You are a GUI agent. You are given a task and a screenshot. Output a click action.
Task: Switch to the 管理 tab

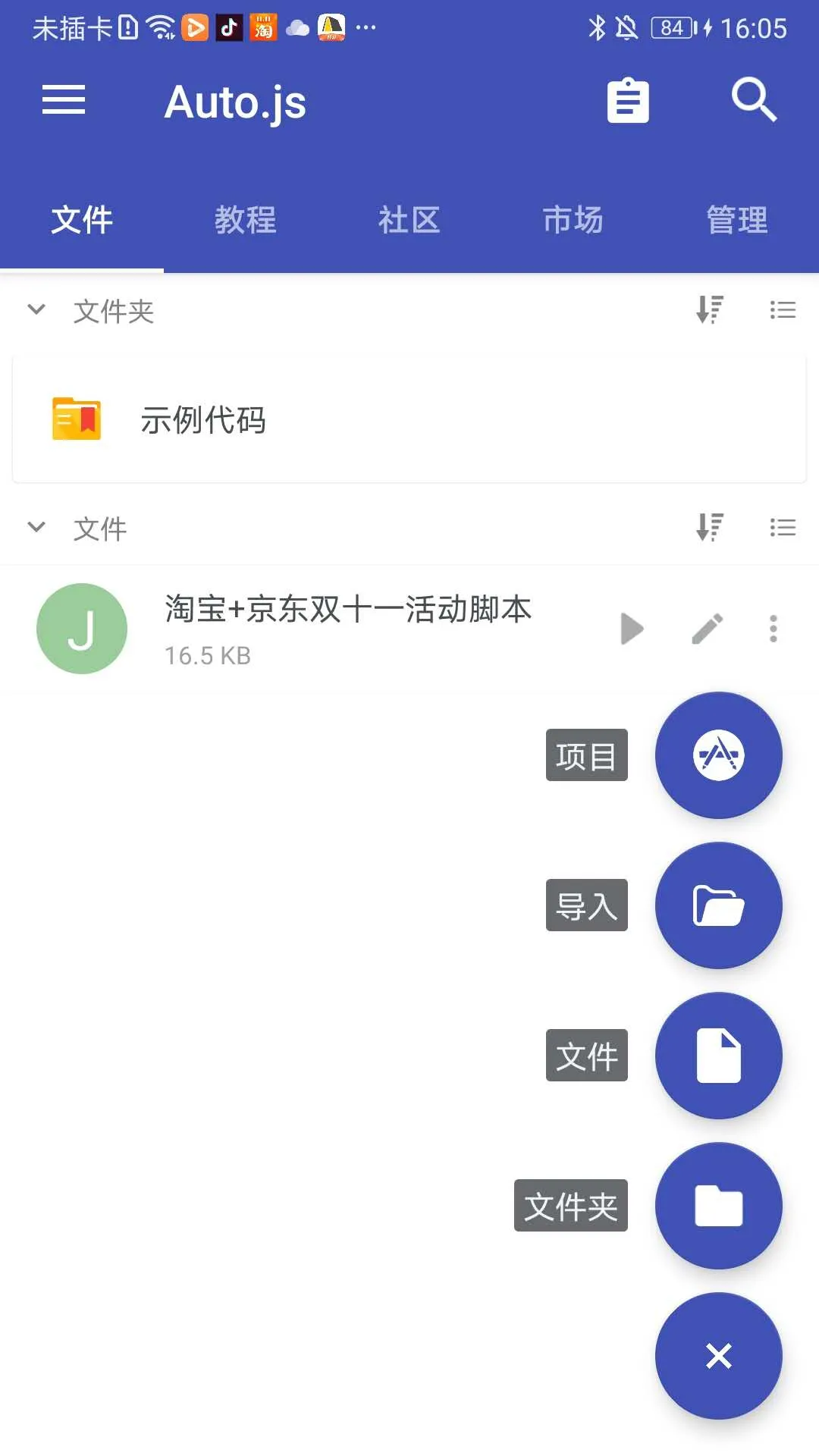736,221
